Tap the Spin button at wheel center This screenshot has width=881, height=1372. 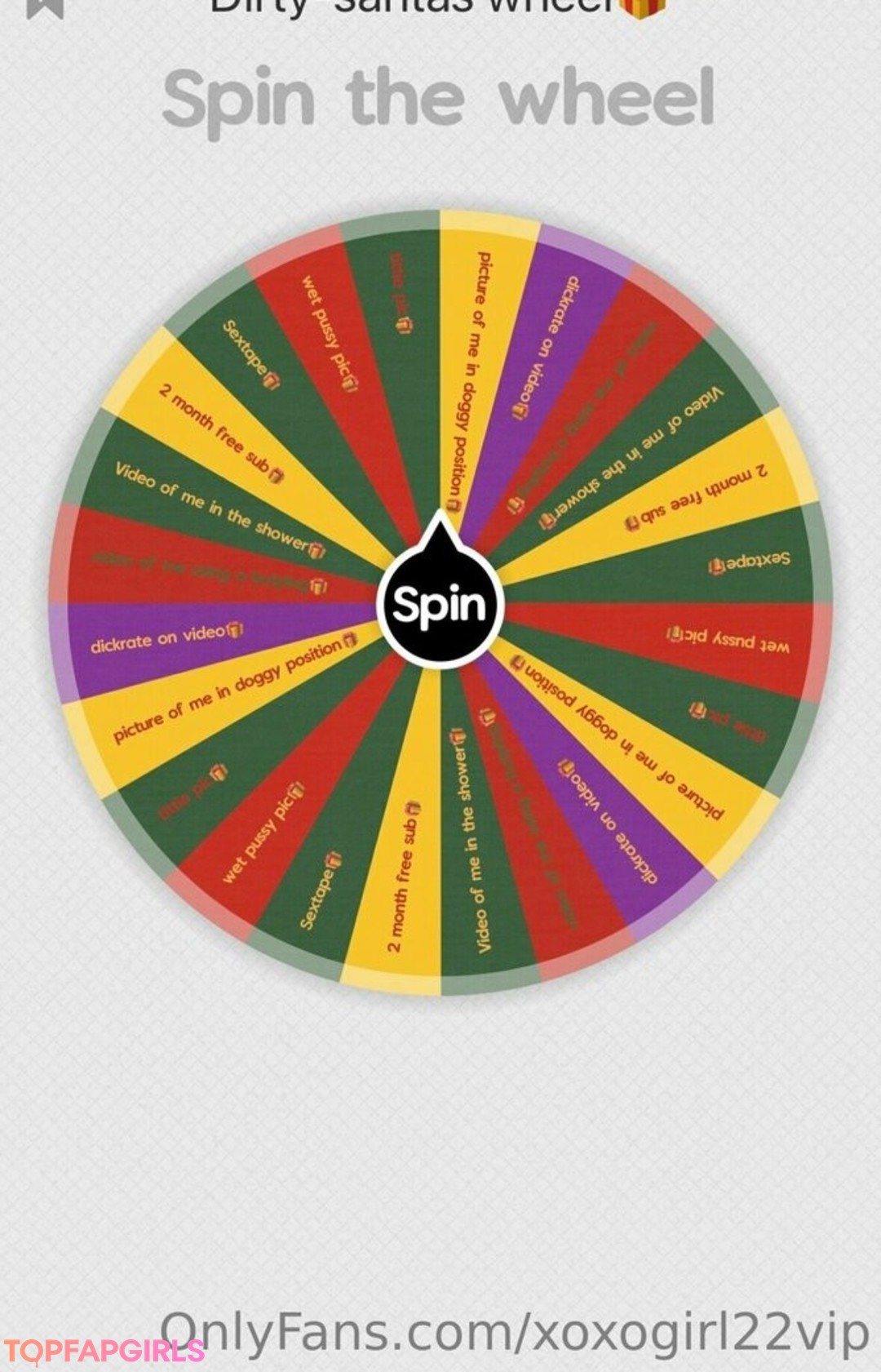pyautogui.click(x=440, y=605)
